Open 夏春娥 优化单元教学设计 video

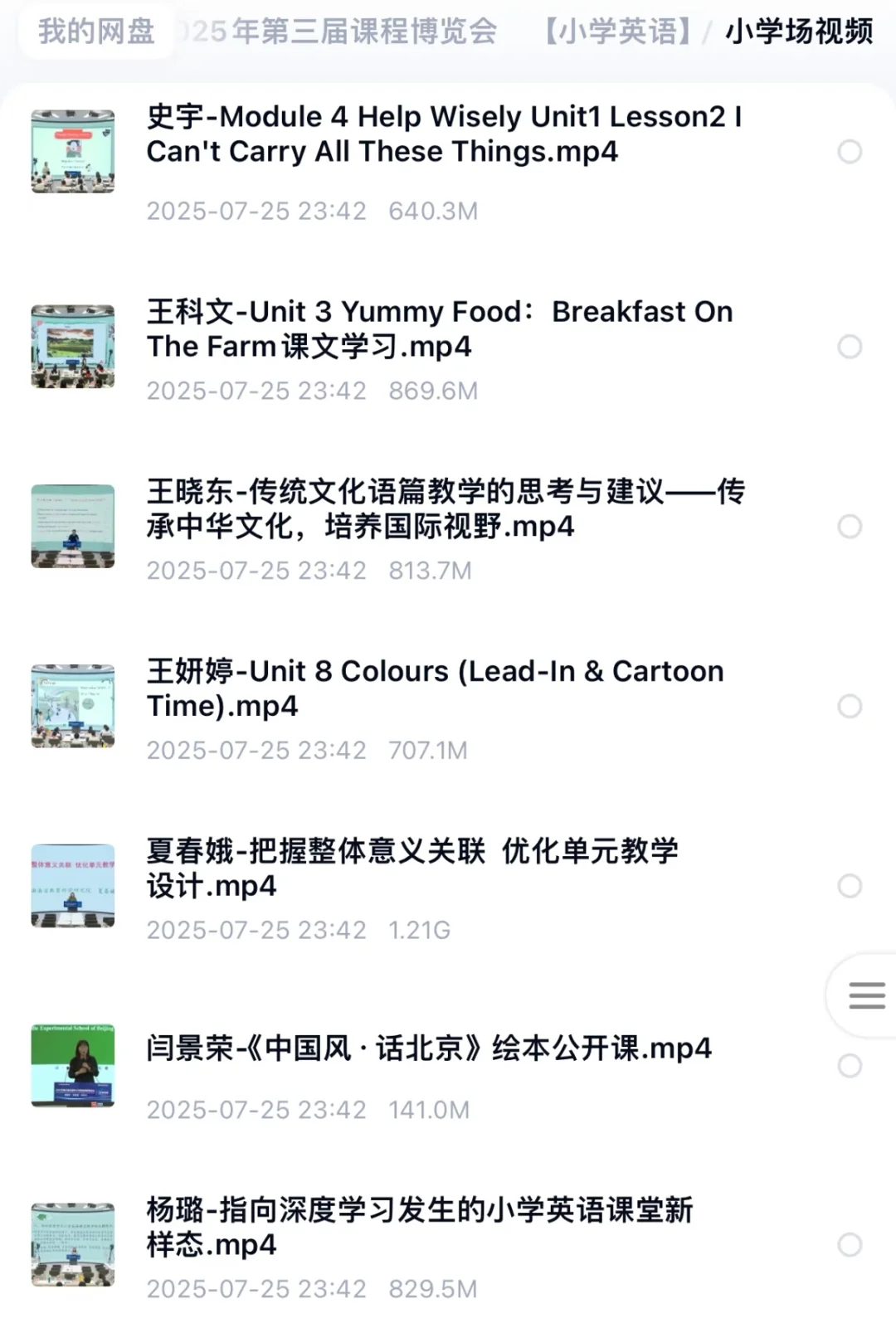(412, 868)
